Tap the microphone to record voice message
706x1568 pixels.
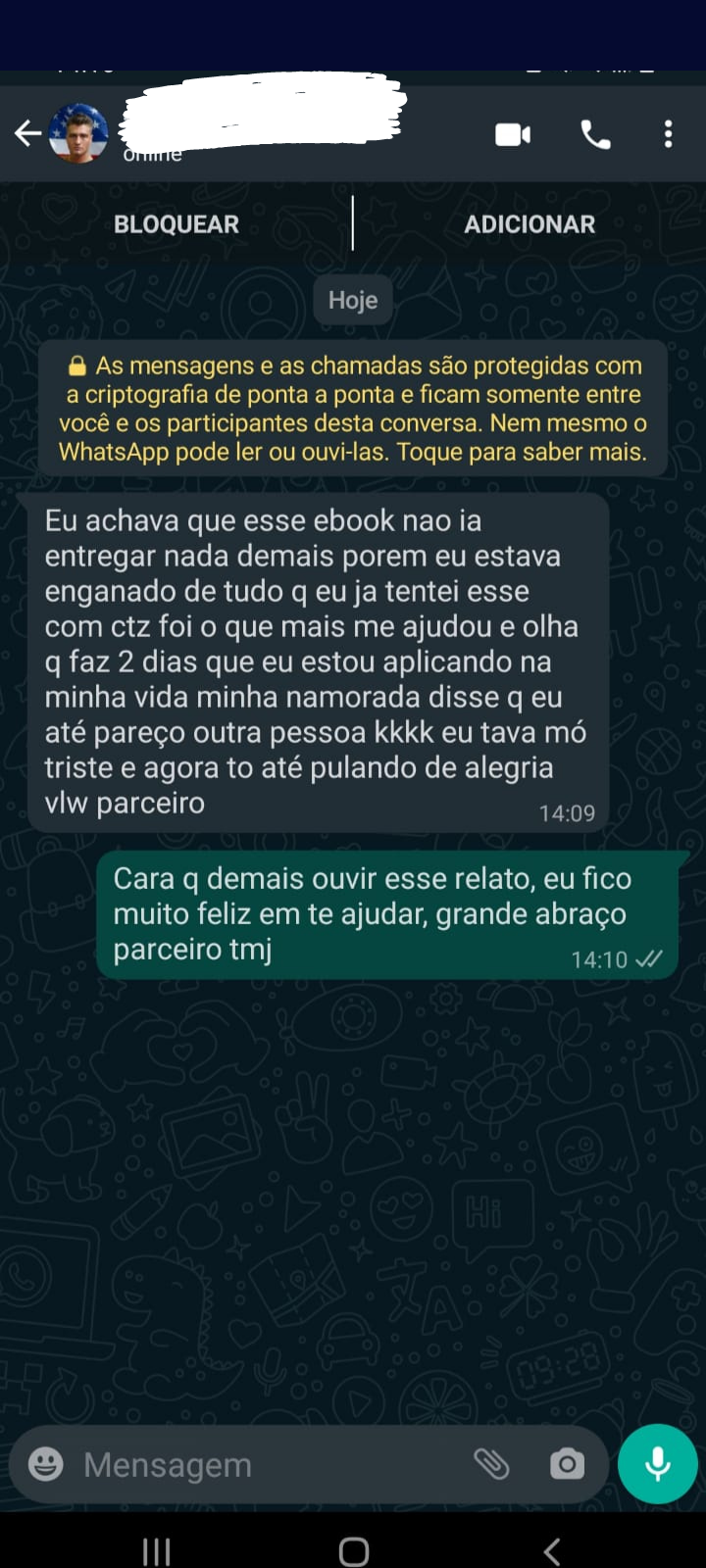pos(655,1463)
